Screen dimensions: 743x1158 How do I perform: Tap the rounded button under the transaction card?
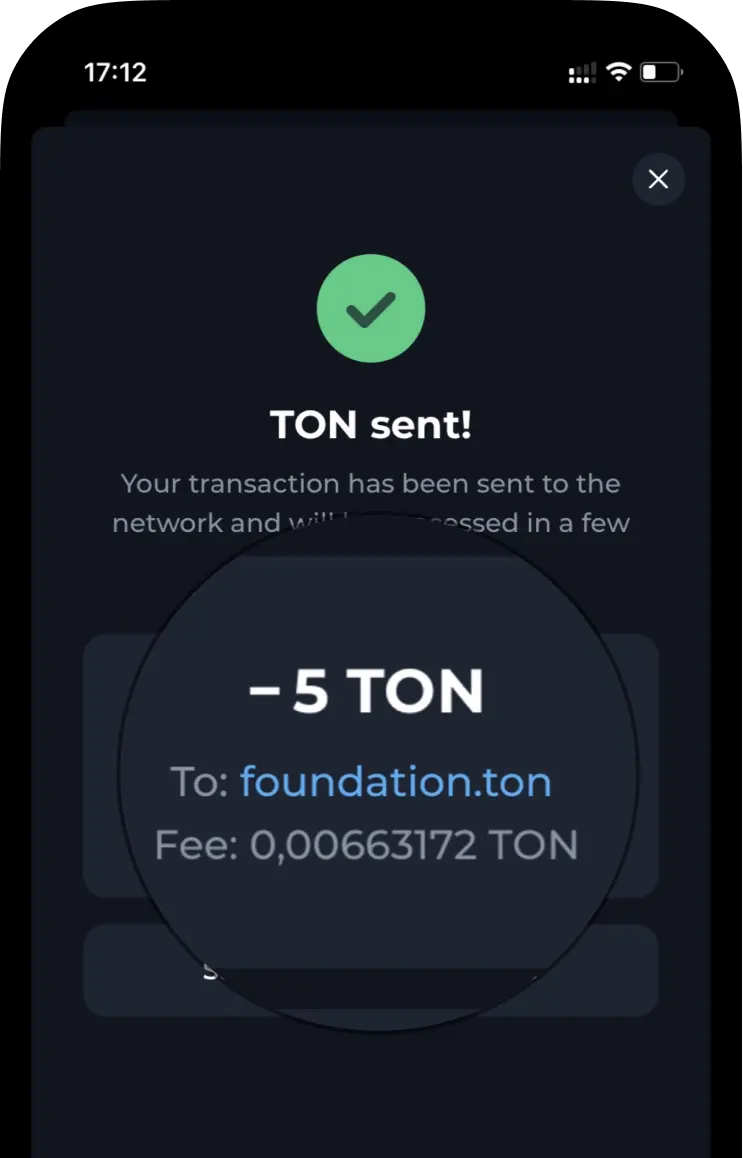pyautogui.click(x=371, y=968)
